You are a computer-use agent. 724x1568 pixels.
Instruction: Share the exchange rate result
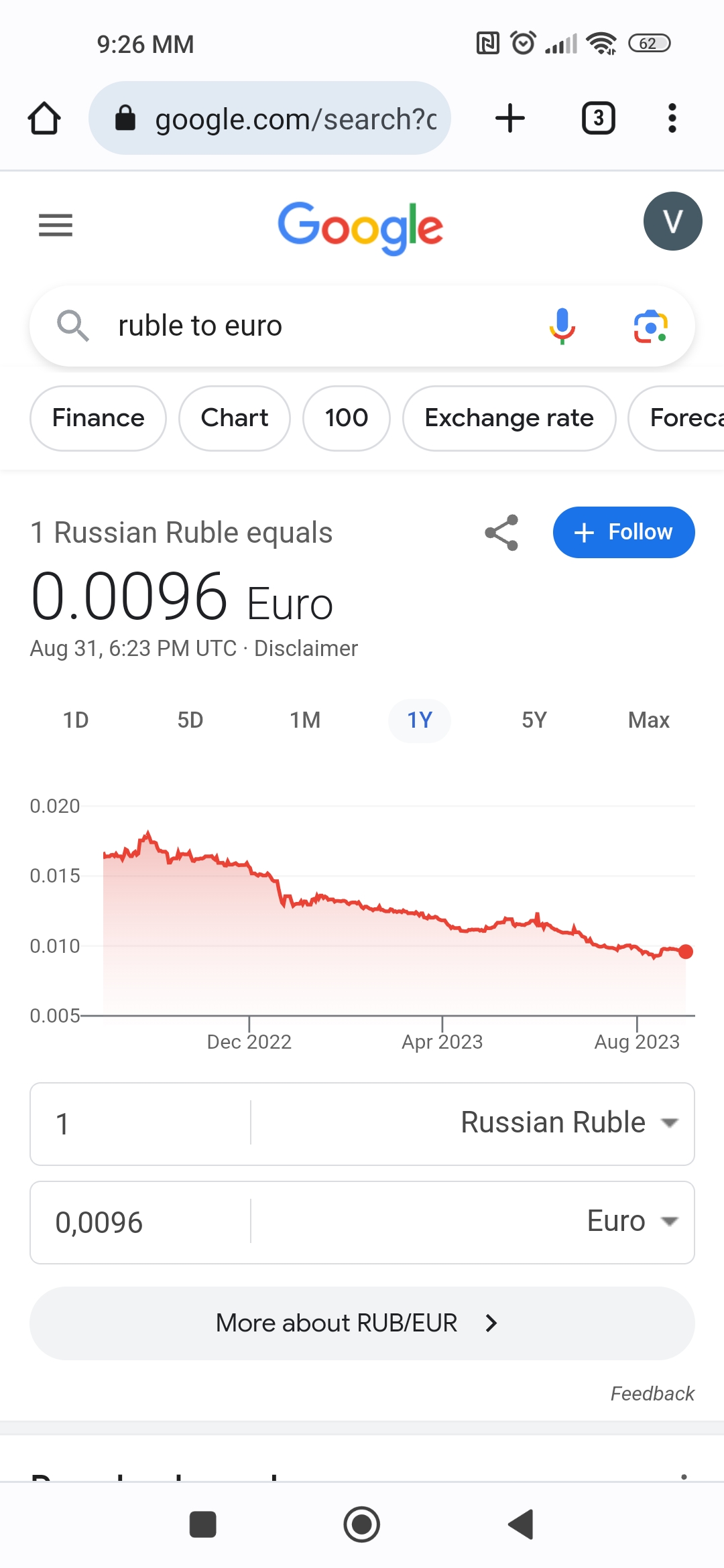pyautogui.click(x=501, y=533)
